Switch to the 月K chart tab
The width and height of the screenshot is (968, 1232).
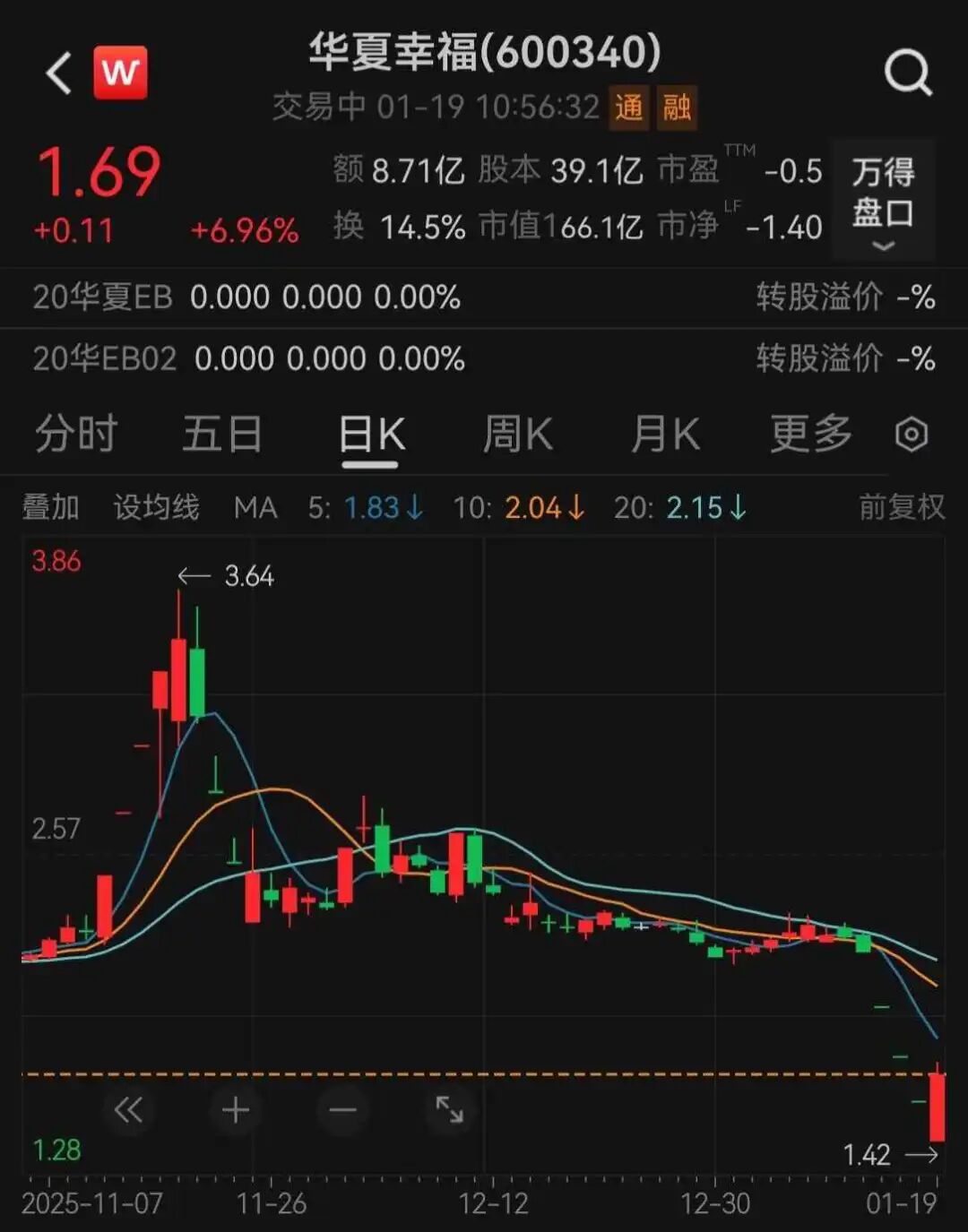pos(664,435)
